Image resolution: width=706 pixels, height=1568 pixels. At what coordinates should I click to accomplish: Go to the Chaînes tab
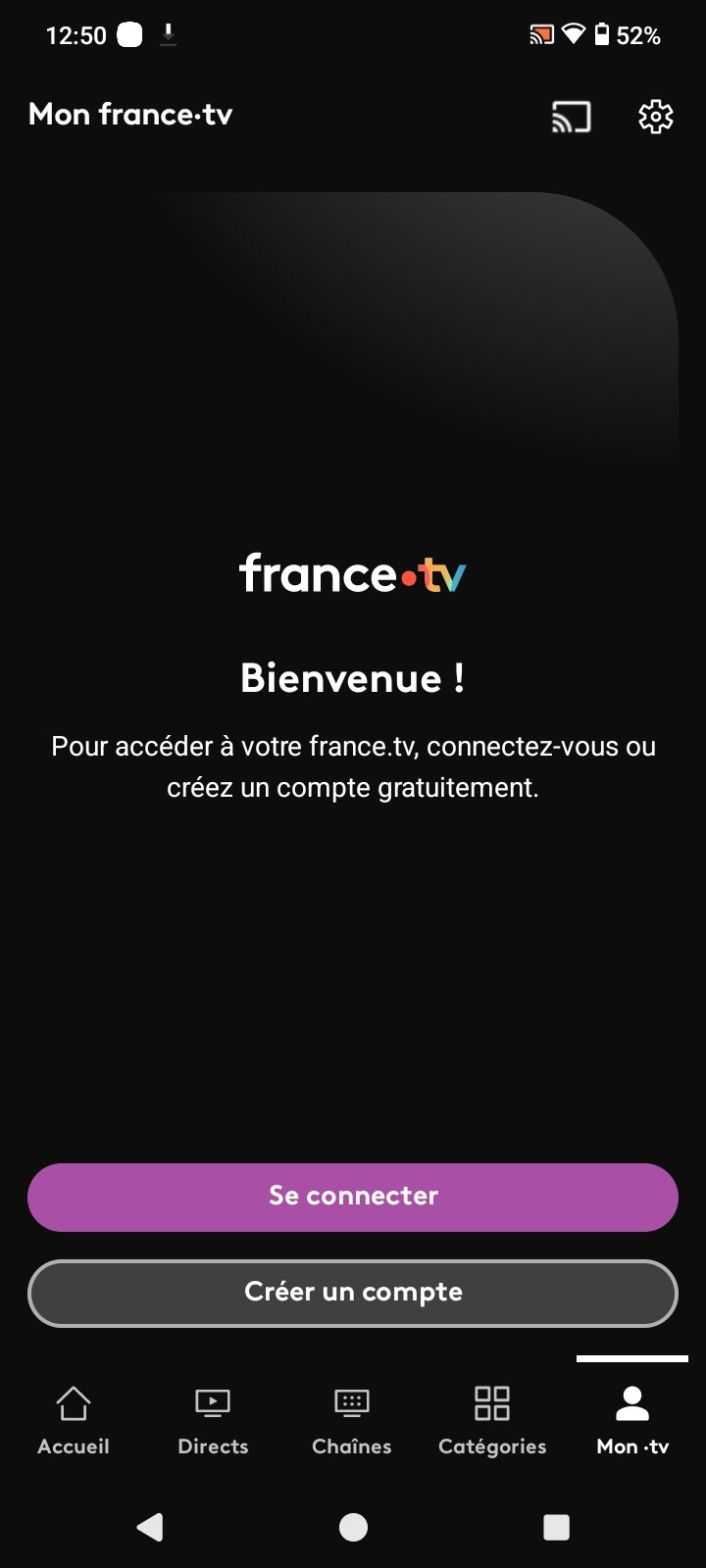point(352,1420)
